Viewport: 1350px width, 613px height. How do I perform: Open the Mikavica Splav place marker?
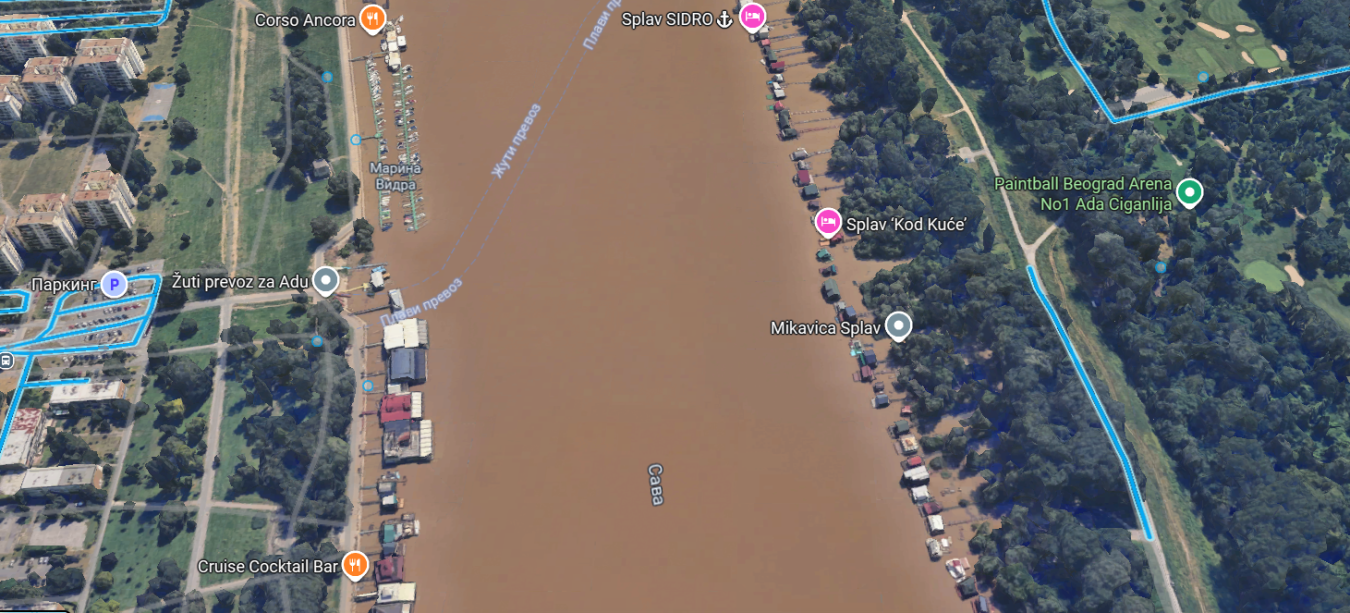[x=899, y=325]
